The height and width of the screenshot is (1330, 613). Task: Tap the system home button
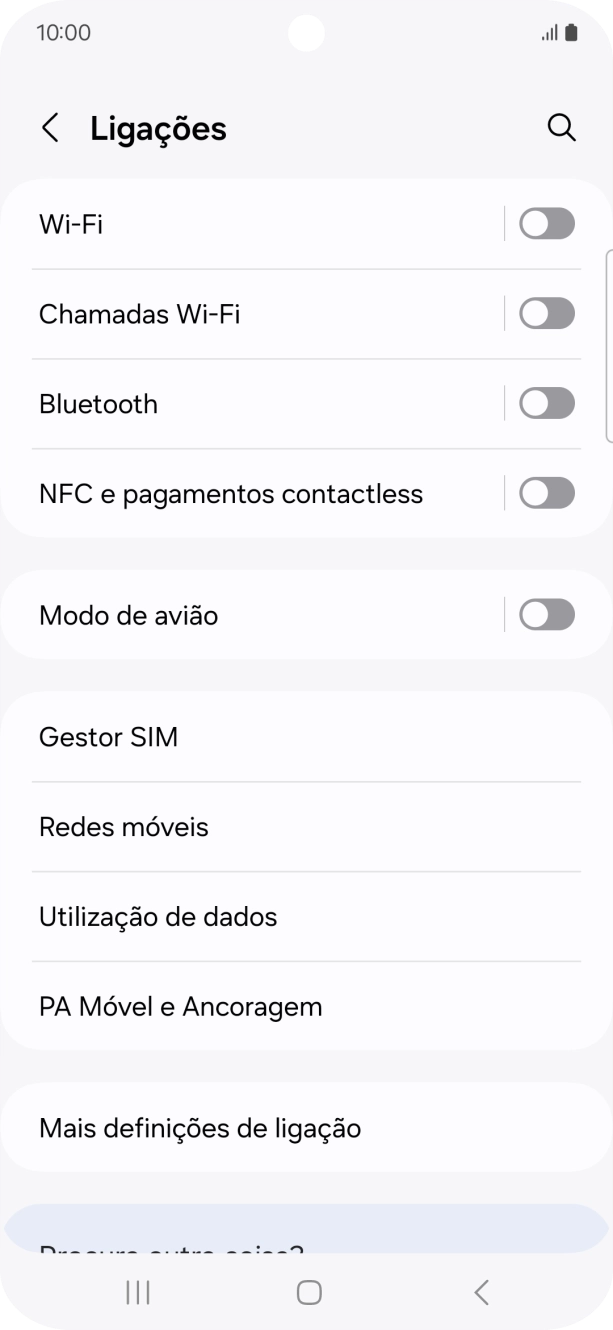(309, 1292)
